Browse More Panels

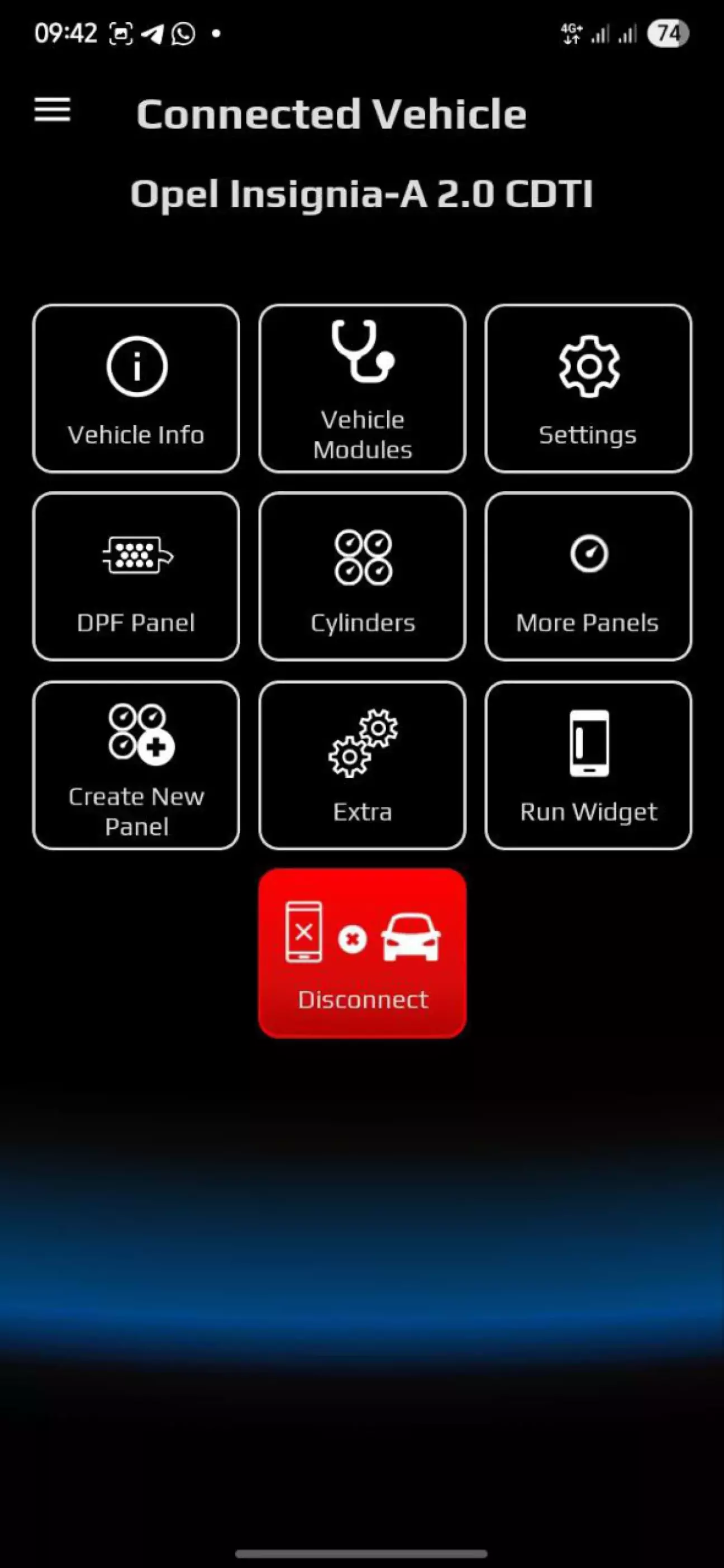588,577
